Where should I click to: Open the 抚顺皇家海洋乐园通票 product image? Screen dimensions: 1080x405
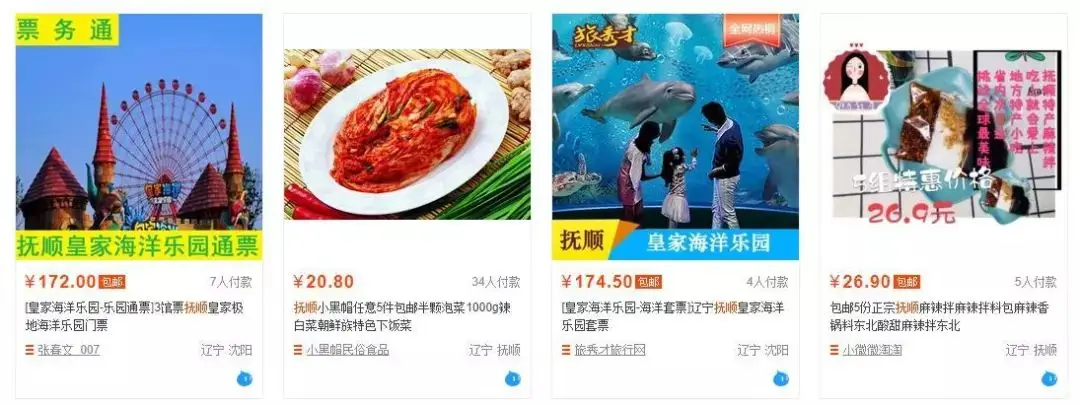[x=139, y=137]
